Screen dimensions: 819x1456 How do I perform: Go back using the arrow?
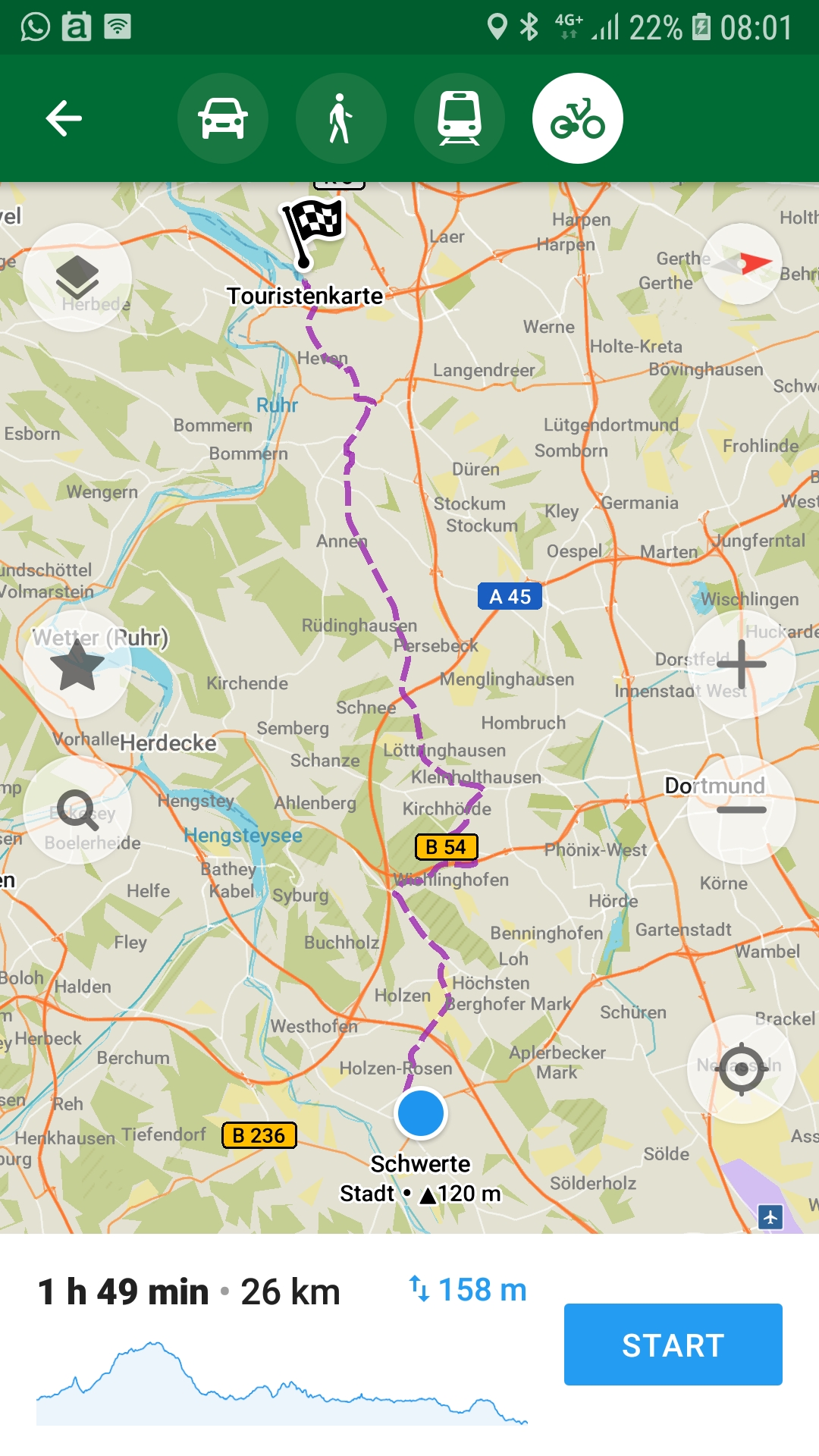click(64, 118)
